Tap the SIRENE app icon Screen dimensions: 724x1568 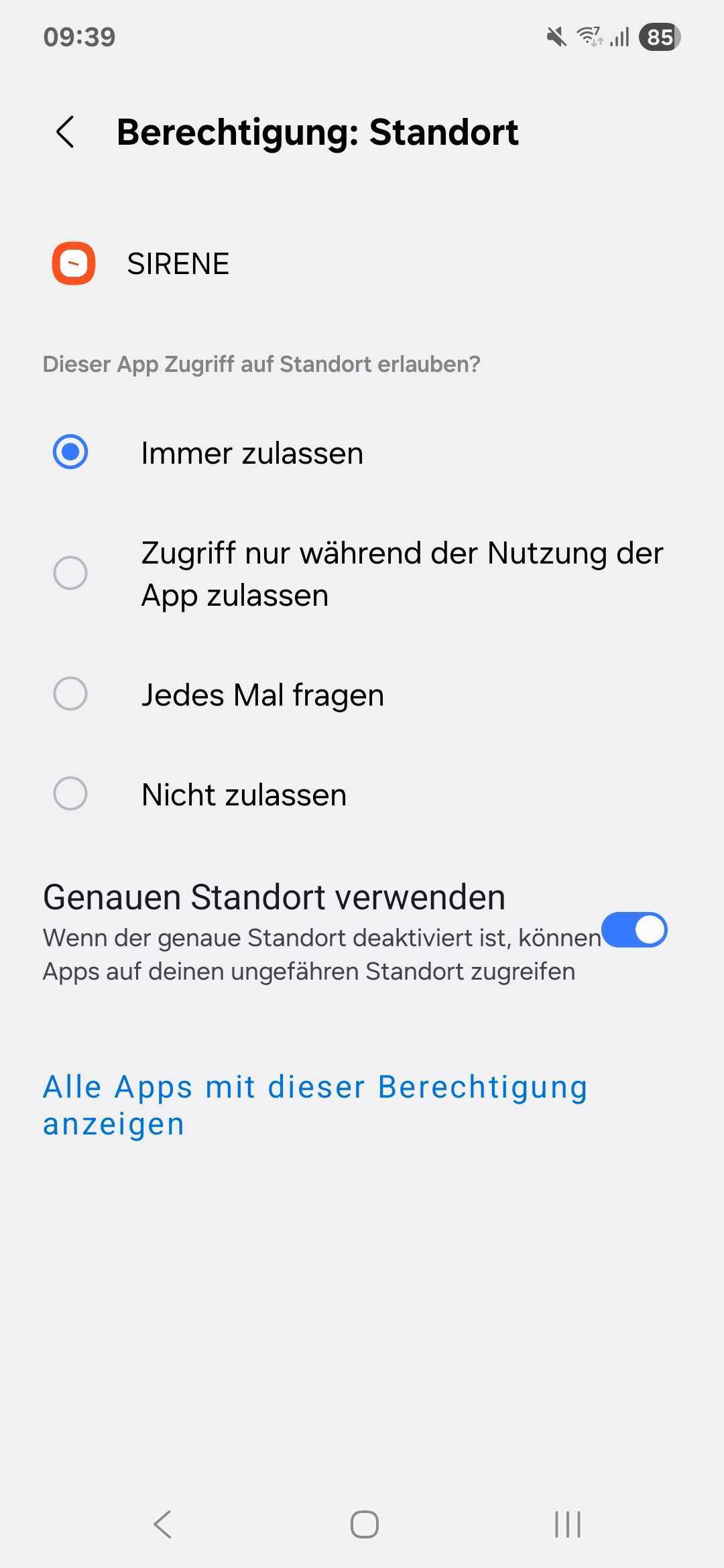tap(74, 263)
